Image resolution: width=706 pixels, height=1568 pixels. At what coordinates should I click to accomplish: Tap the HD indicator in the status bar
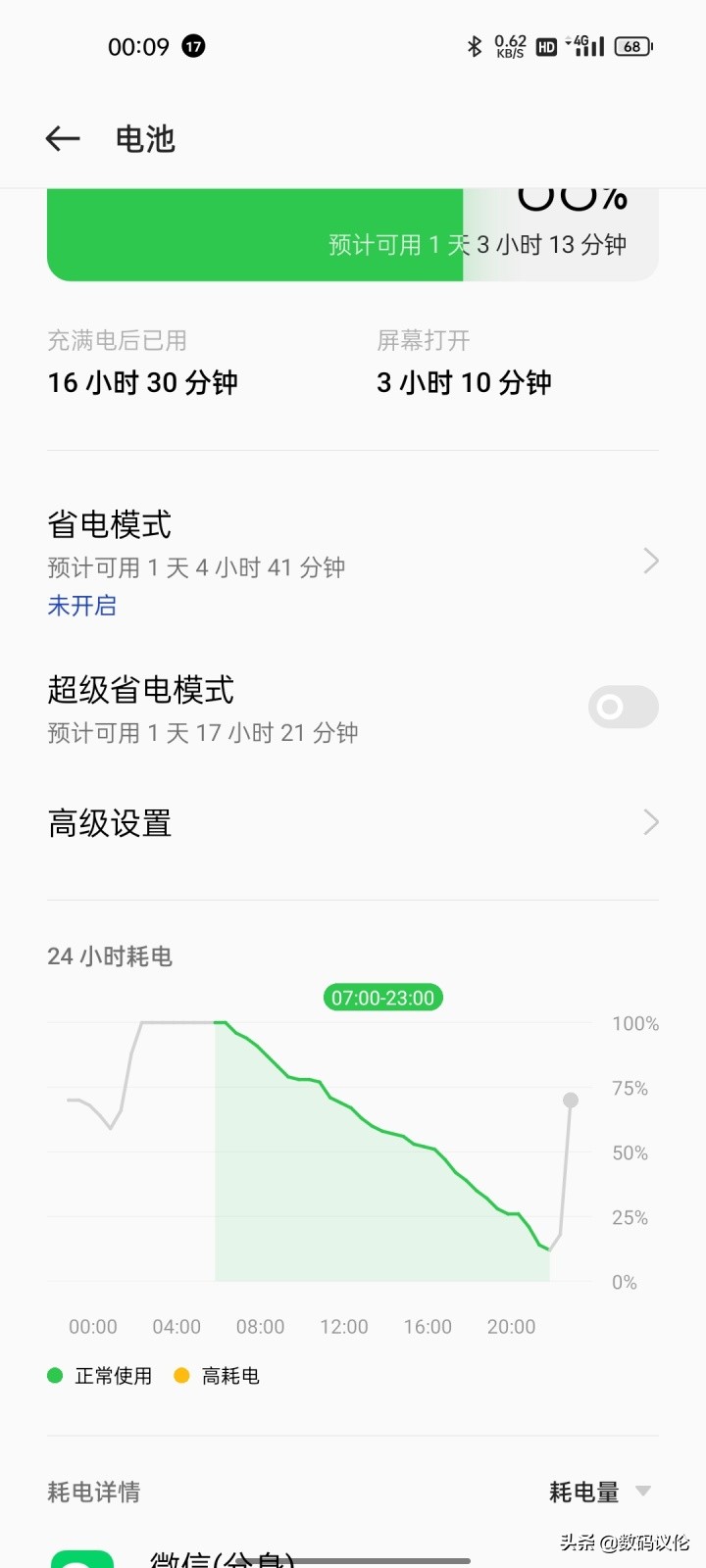545,46
